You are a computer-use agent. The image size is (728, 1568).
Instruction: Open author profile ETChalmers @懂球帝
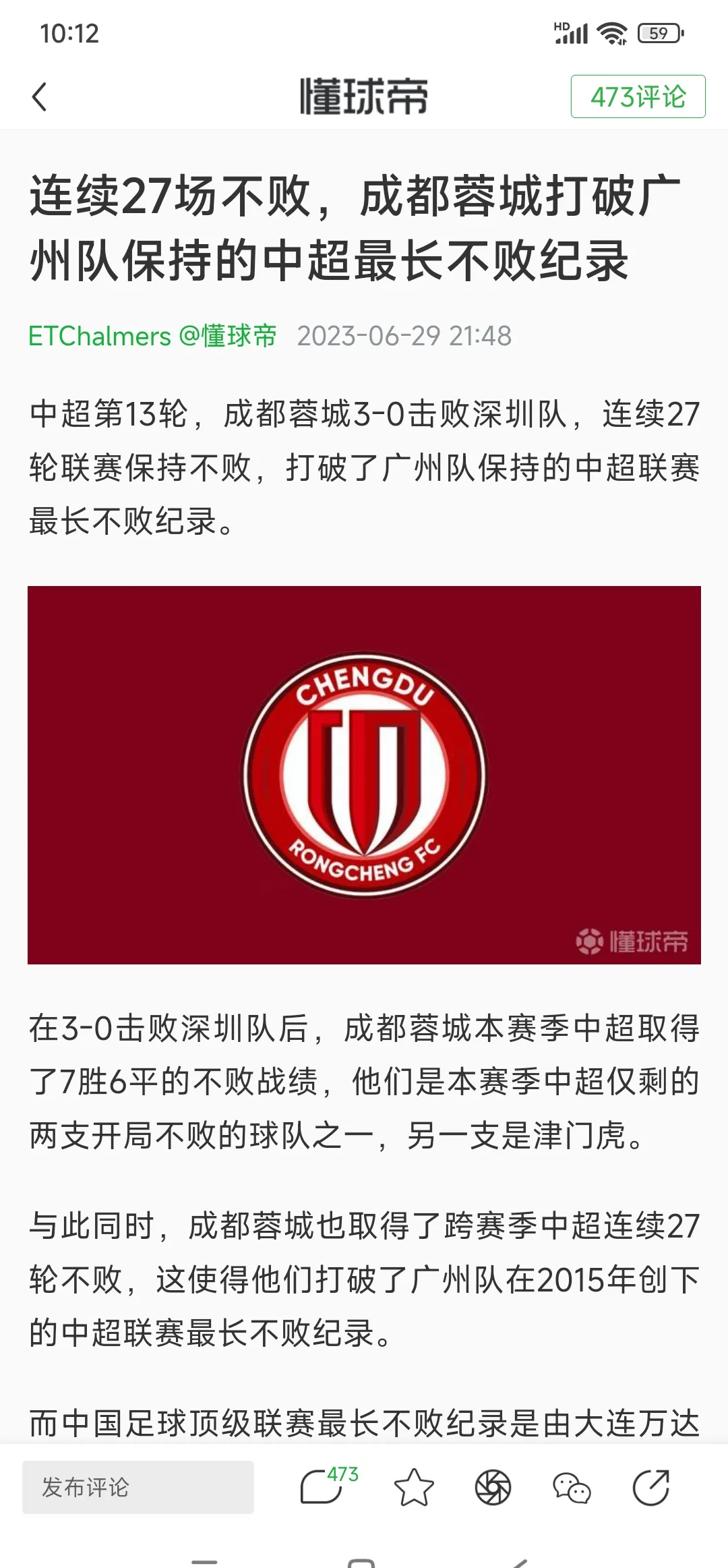click(x=152, y=335)
